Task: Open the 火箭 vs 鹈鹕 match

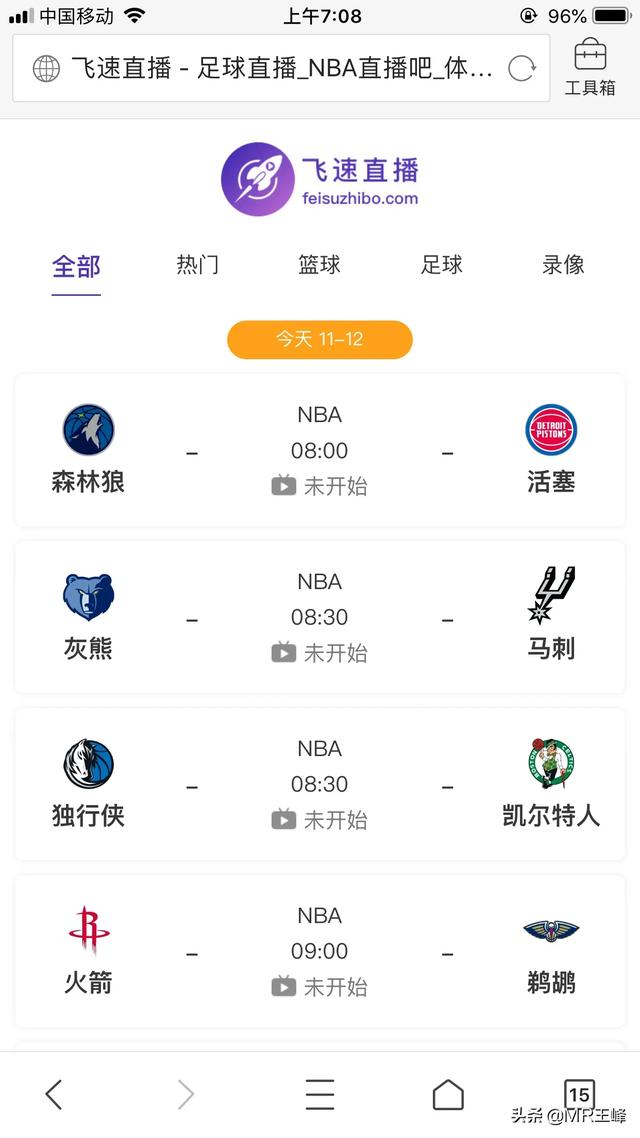Action: pos(320,951)
